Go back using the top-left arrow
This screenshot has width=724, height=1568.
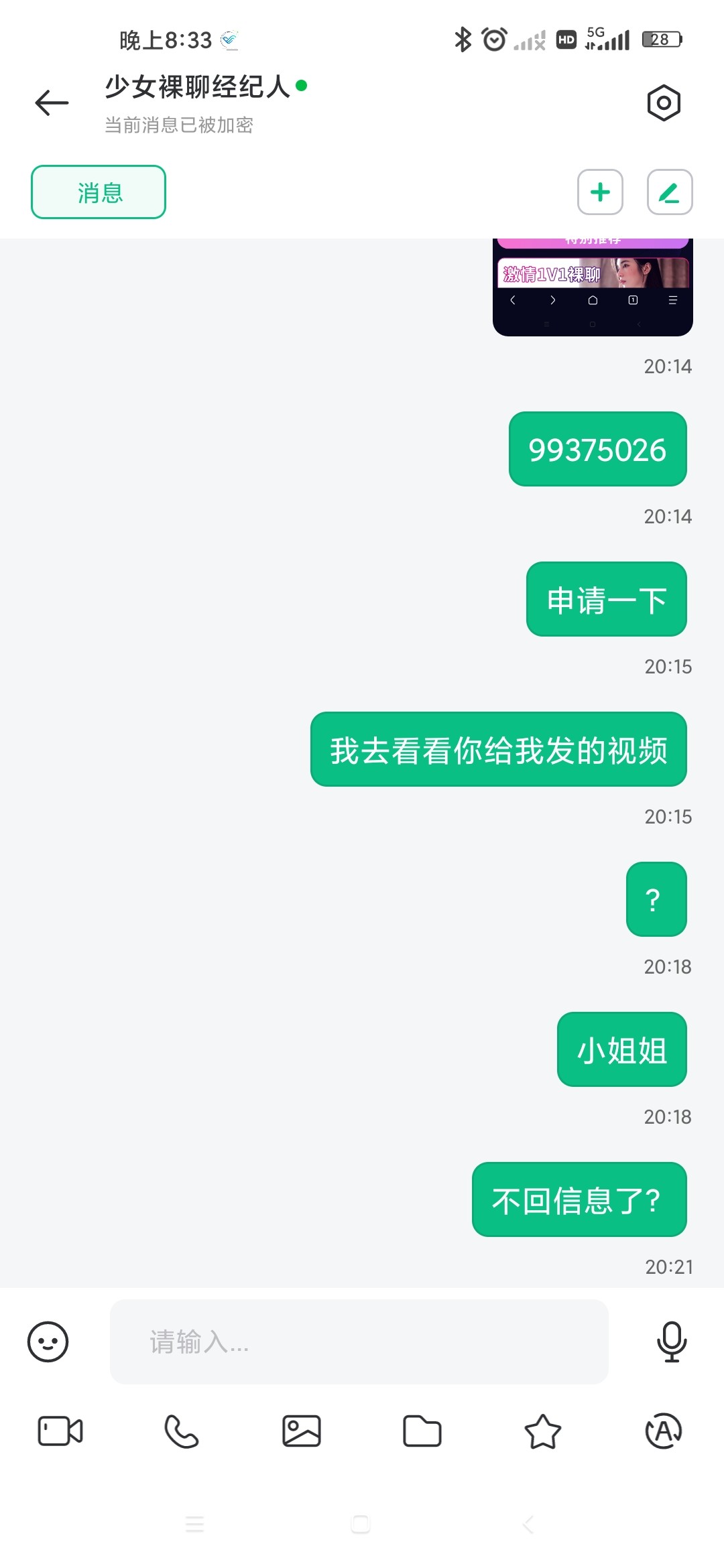click(52, 103)
